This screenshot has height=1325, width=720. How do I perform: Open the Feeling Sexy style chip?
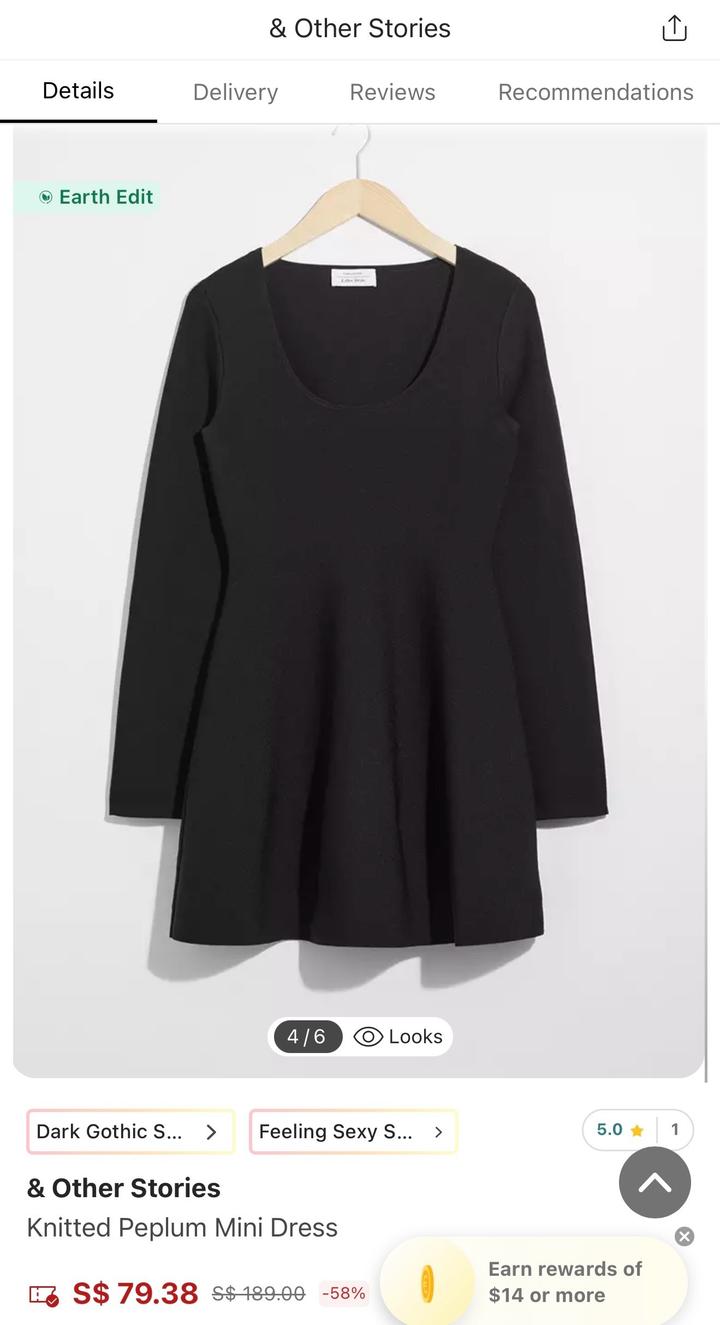tap(352, 1132)
